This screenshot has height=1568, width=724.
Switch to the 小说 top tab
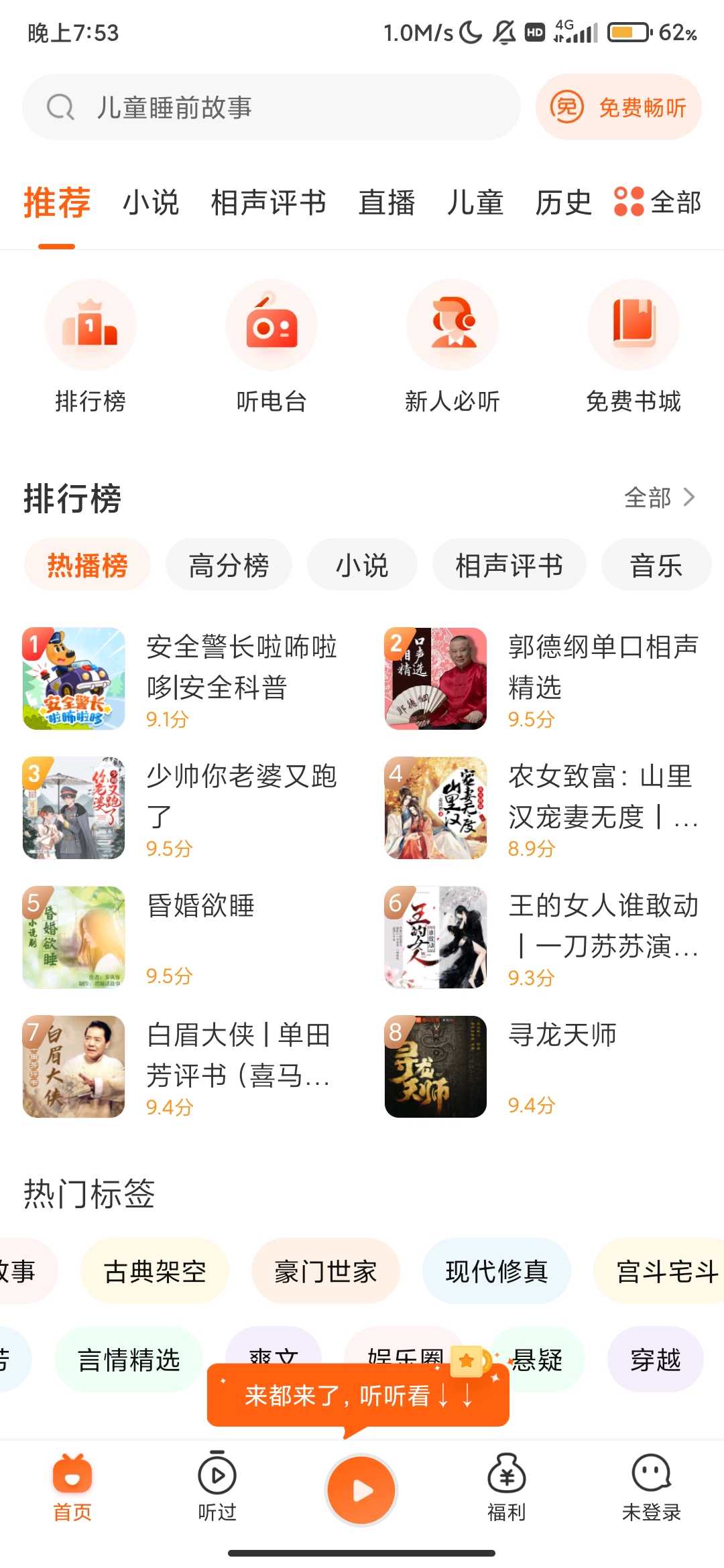click(x=151, y=202)
